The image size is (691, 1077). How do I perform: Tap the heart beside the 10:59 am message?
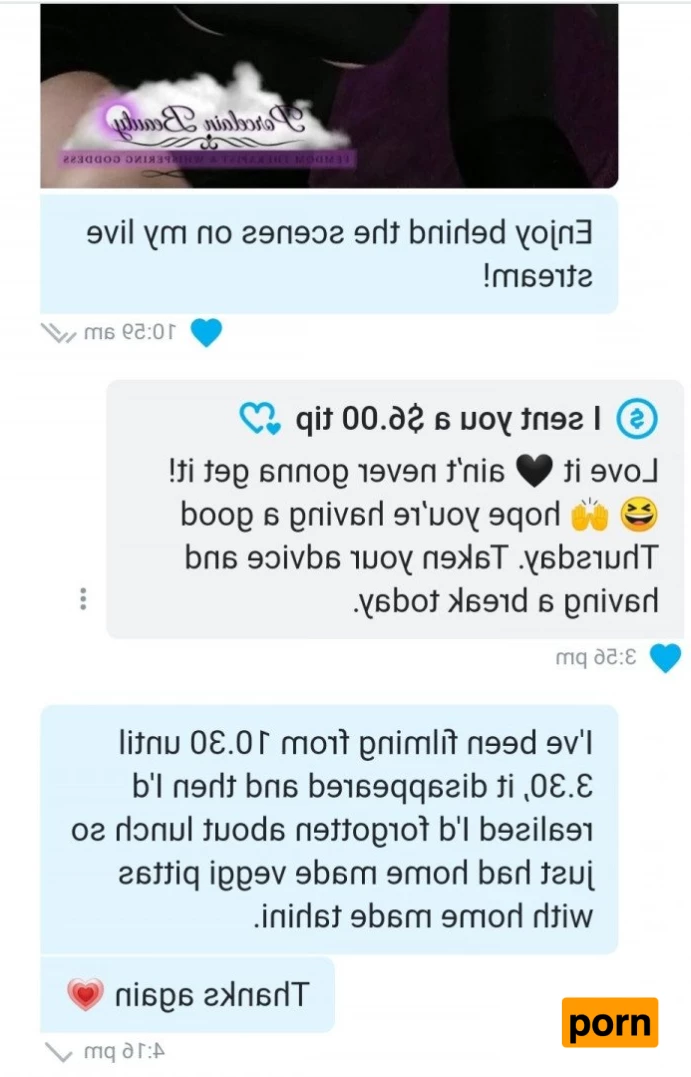205,332
